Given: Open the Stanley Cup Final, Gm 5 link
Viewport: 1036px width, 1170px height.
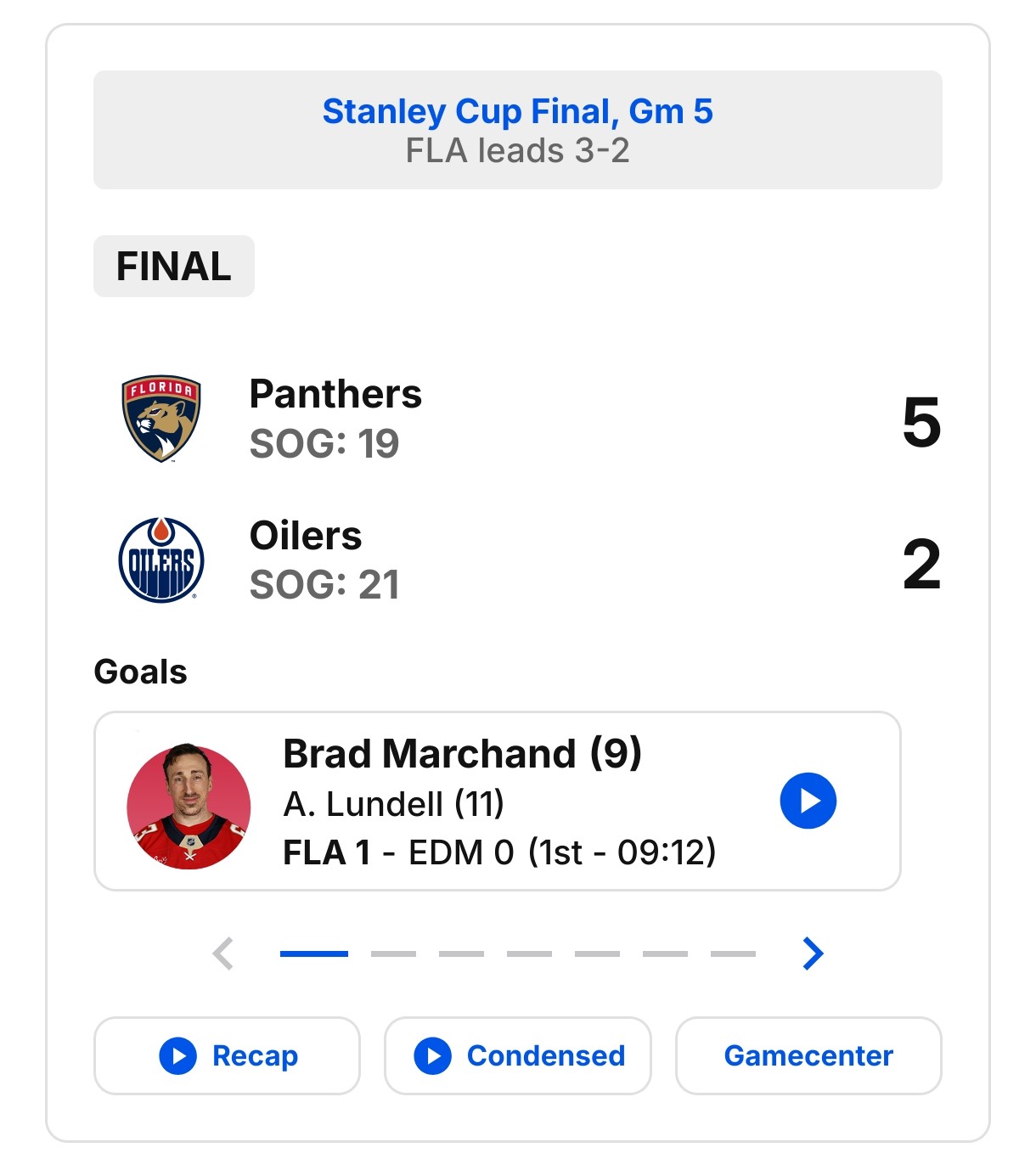Looking at the screenshot, I should tap(517, 112).
